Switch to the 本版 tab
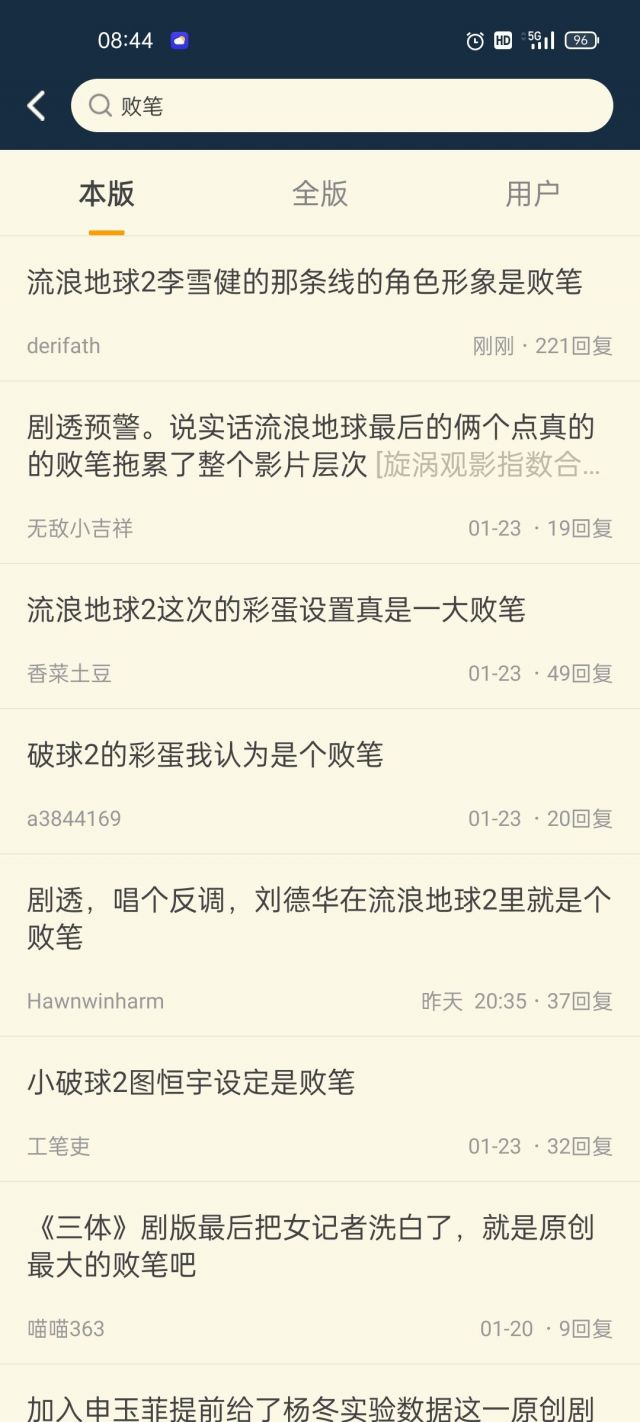This screenshot has width=640, height=1422. pos(106,194)
